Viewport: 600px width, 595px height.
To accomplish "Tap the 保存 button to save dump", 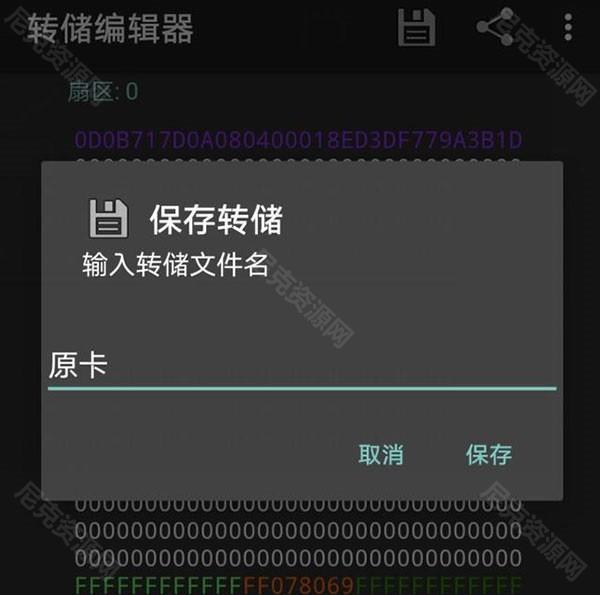I will point(489,455).
